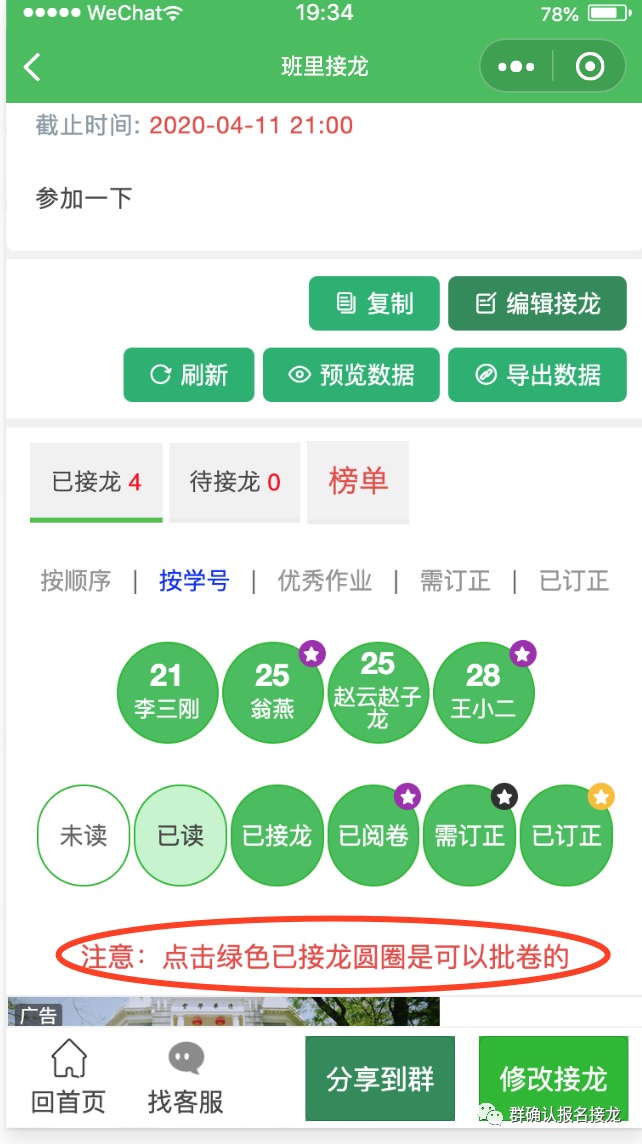Open student 21 李三刚 circle
The height and width of the screenshot is (1144, 642).
click(x=167, y=692)
